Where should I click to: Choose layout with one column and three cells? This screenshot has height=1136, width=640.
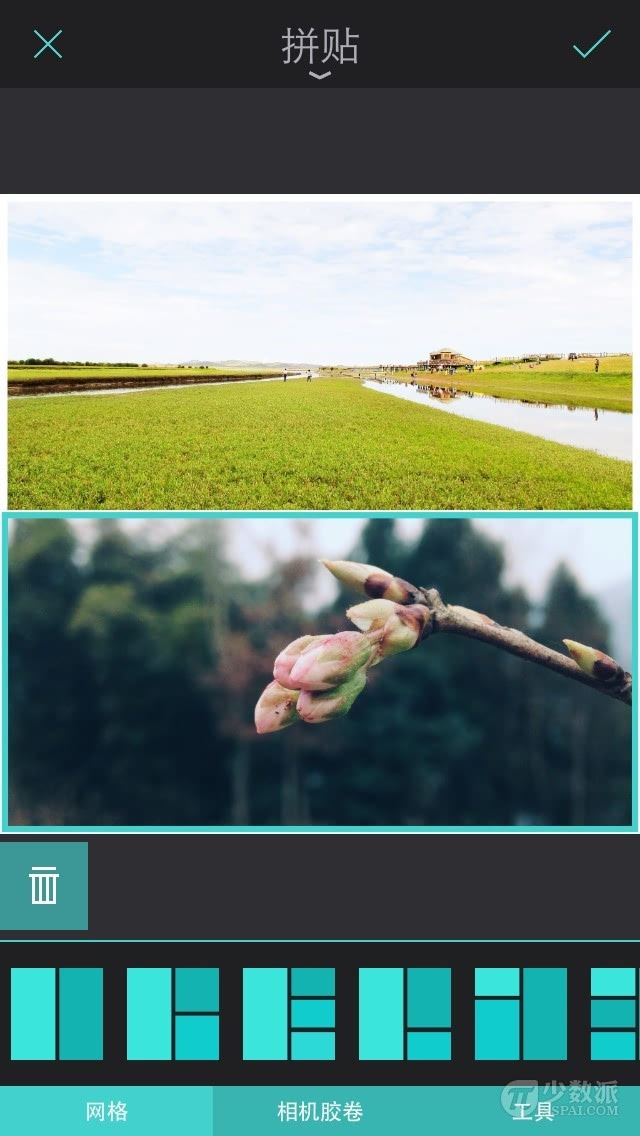pyautogui.click(x=289, y=1013)
